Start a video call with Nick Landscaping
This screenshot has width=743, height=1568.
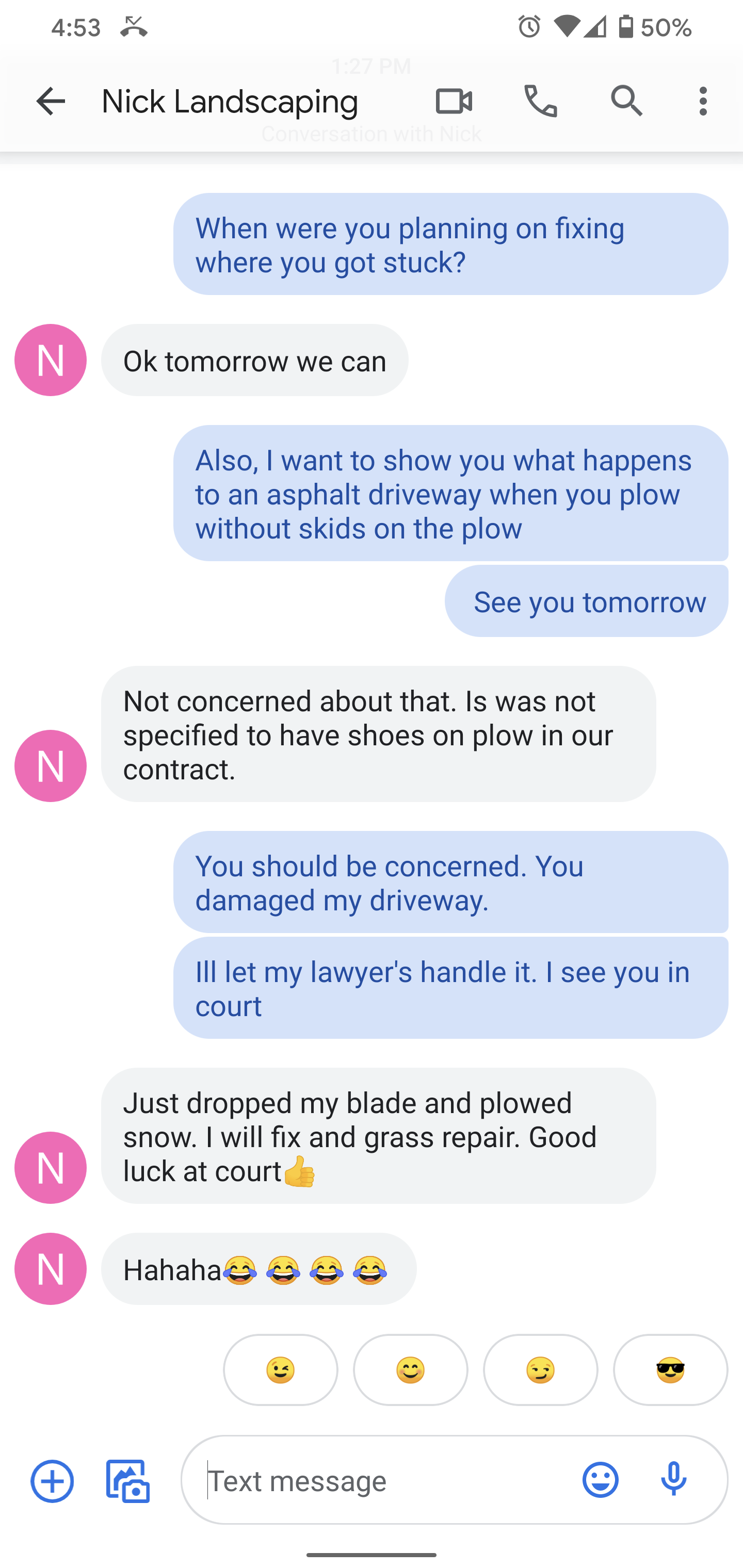454,101
